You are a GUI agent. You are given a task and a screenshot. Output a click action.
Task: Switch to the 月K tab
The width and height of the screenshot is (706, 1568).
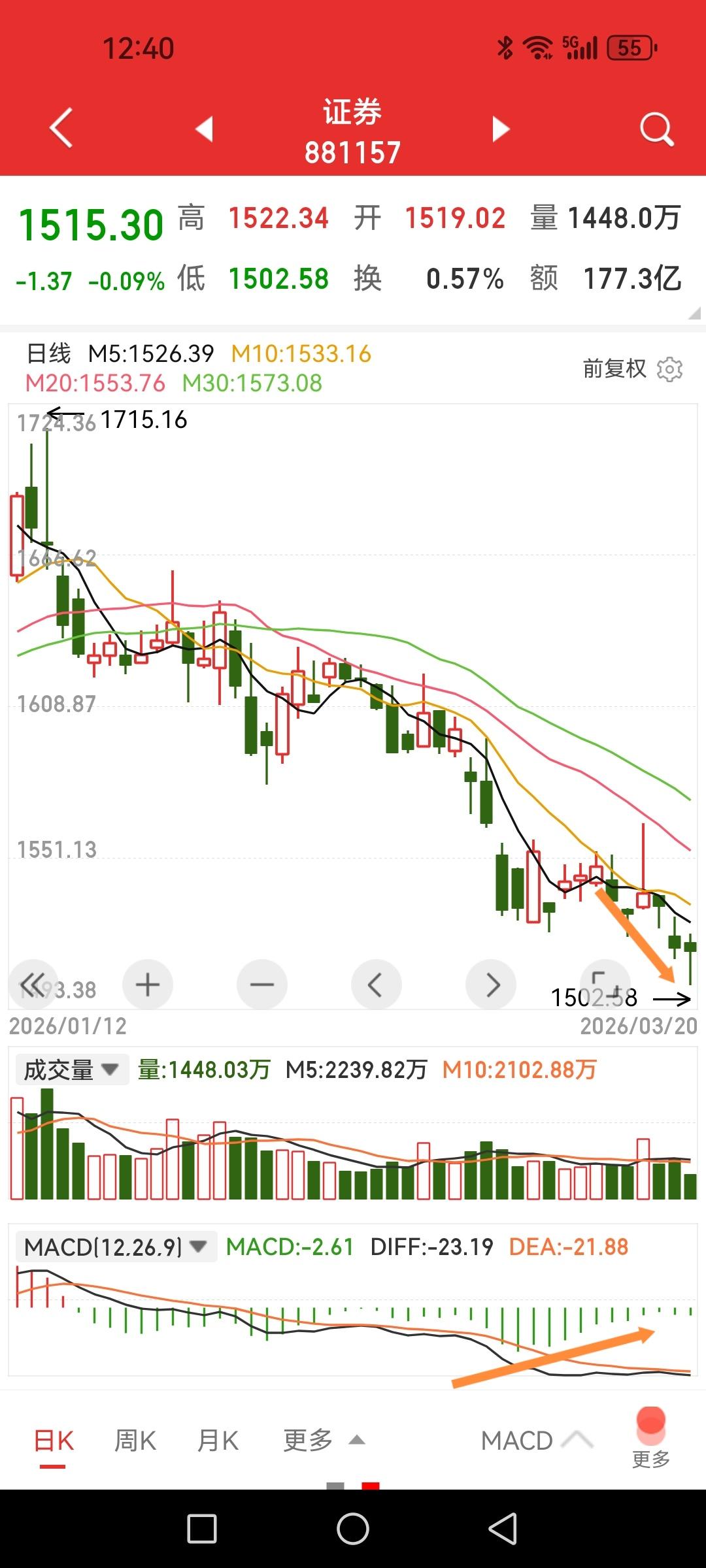point(218,1441)
